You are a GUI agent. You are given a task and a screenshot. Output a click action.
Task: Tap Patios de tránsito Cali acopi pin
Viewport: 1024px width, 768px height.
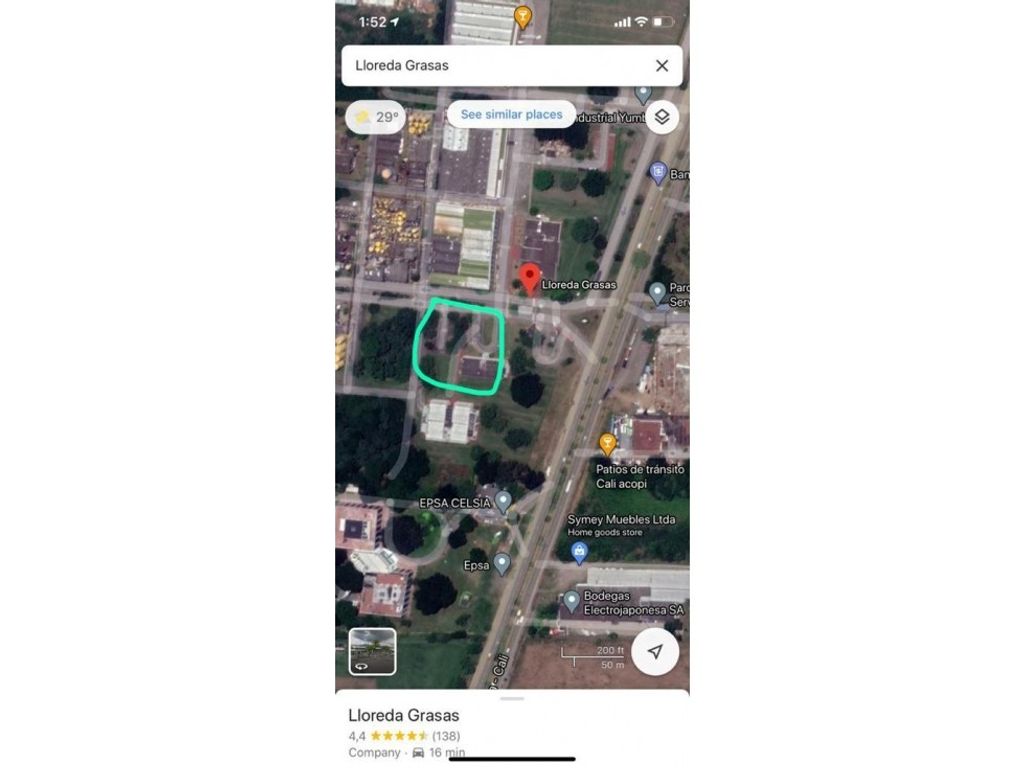point(607,443)
